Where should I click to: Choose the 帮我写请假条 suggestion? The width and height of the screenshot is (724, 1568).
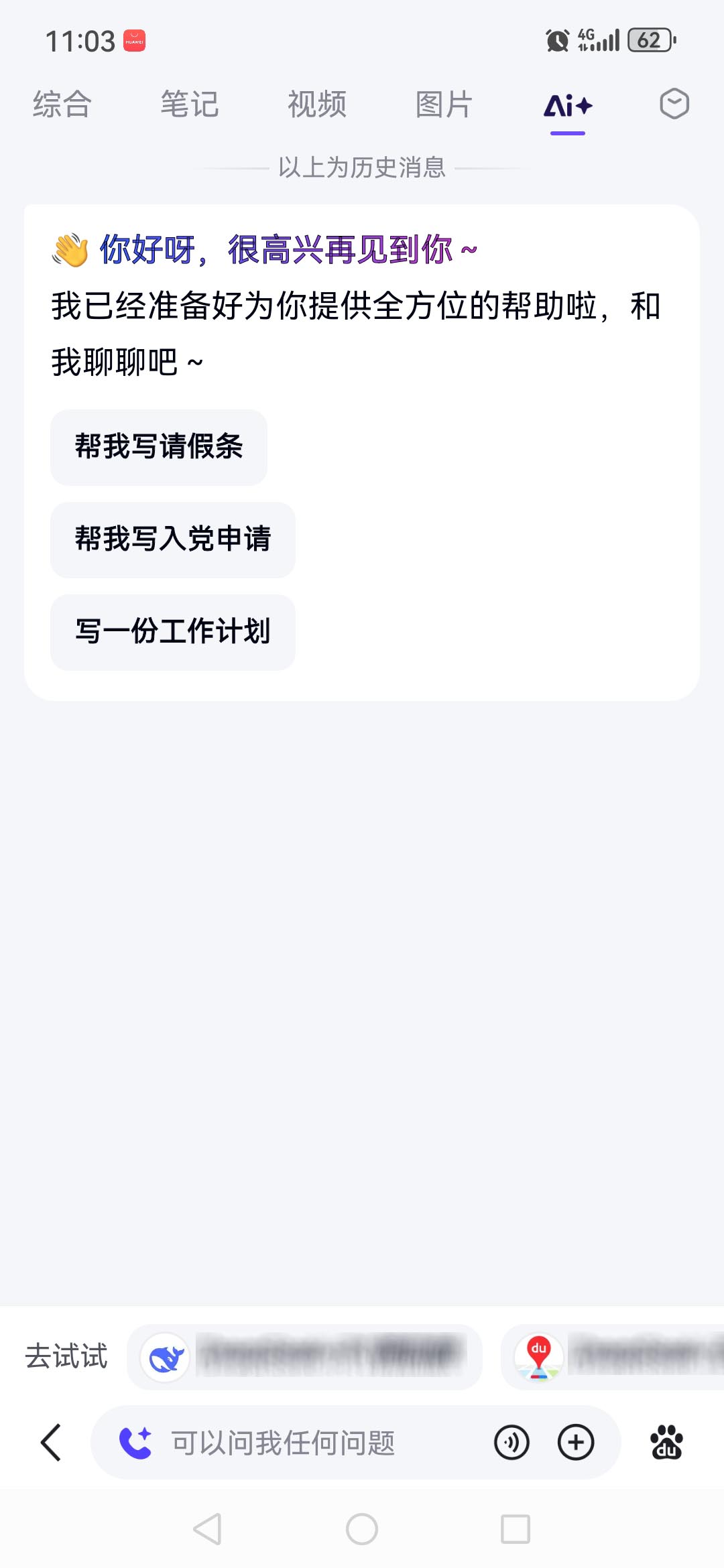[159, 447]
